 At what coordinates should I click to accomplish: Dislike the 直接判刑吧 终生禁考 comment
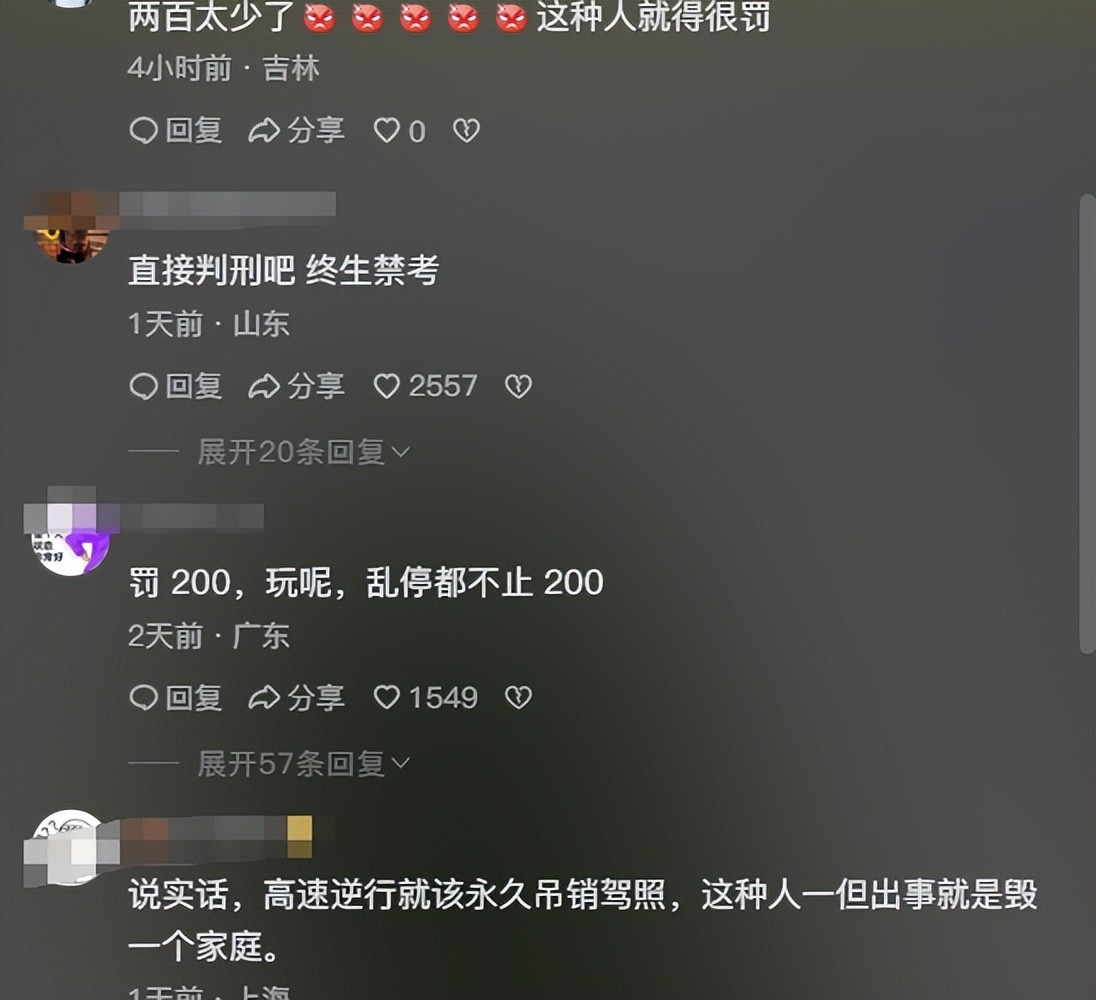tap(518, 386)
